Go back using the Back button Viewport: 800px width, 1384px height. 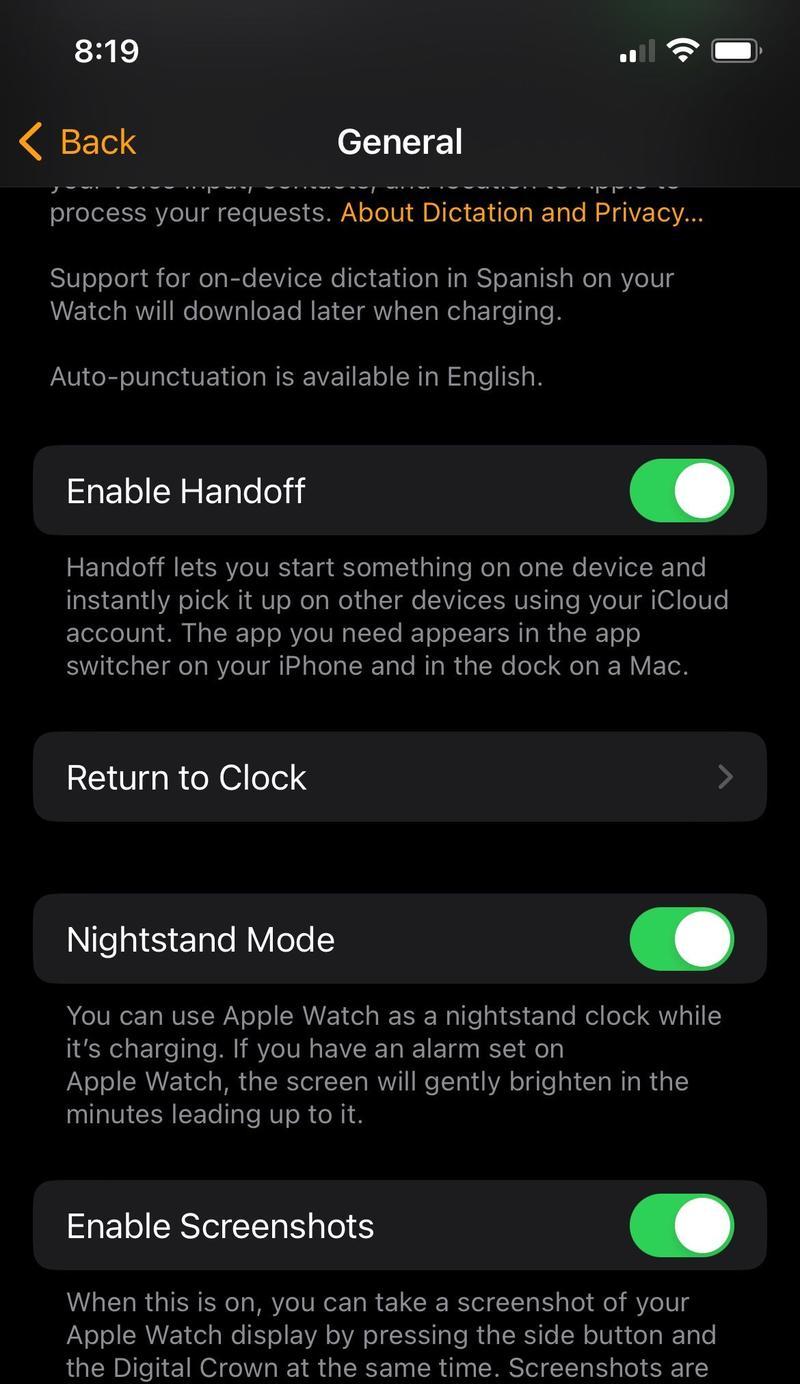pyautogui.click(x=78, y=142)
